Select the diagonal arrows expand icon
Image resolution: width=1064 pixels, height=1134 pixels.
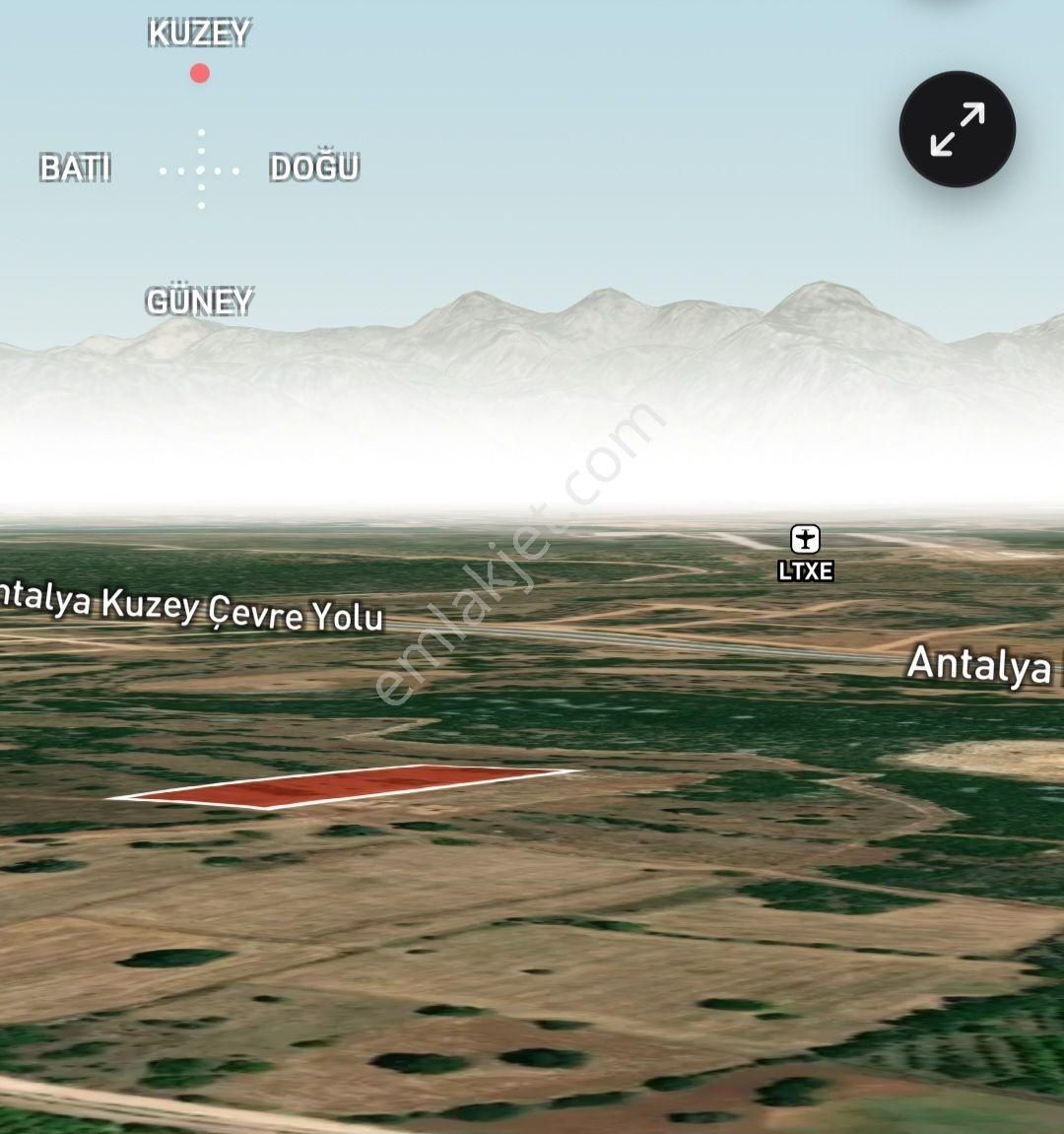957,128
